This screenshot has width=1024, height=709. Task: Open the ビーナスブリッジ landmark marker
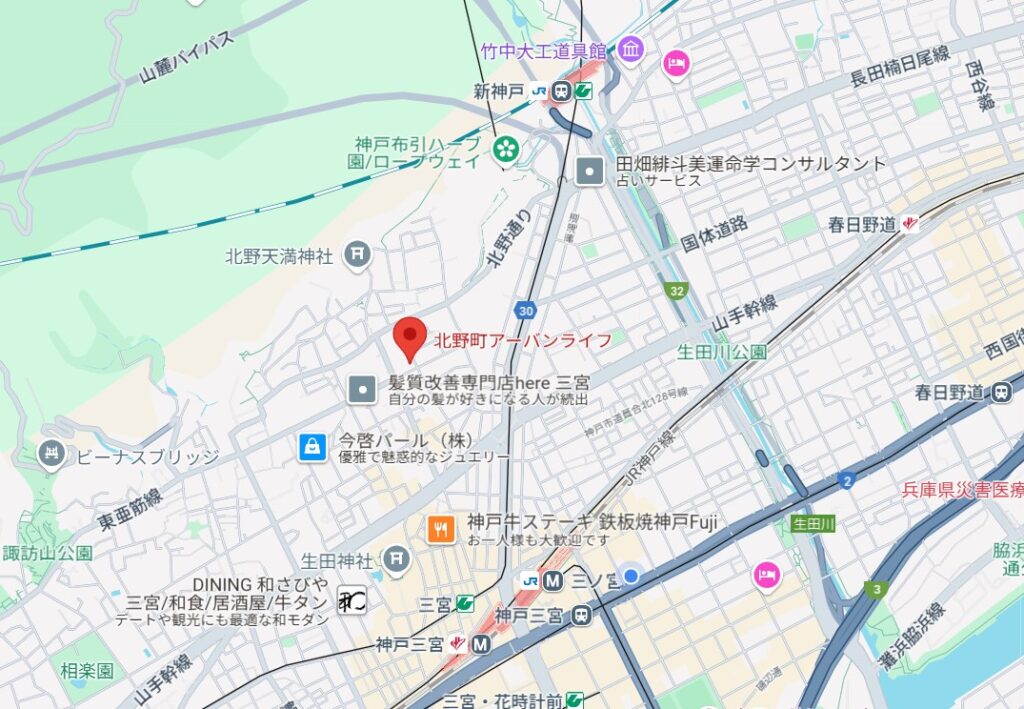(x=51, y=456)
